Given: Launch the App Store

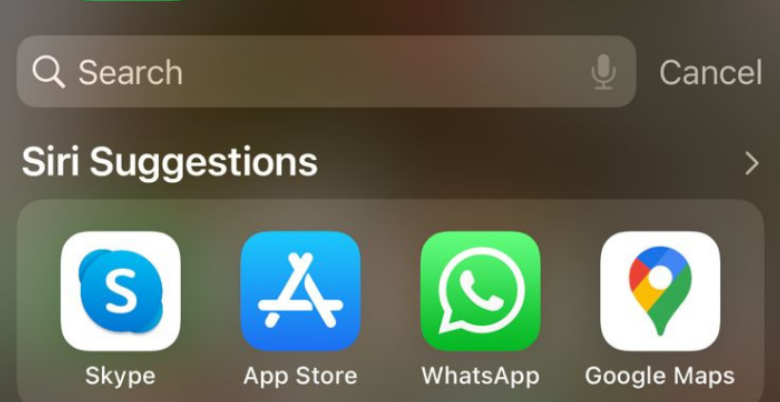Looking at the screenshot, I should point(300,291).
